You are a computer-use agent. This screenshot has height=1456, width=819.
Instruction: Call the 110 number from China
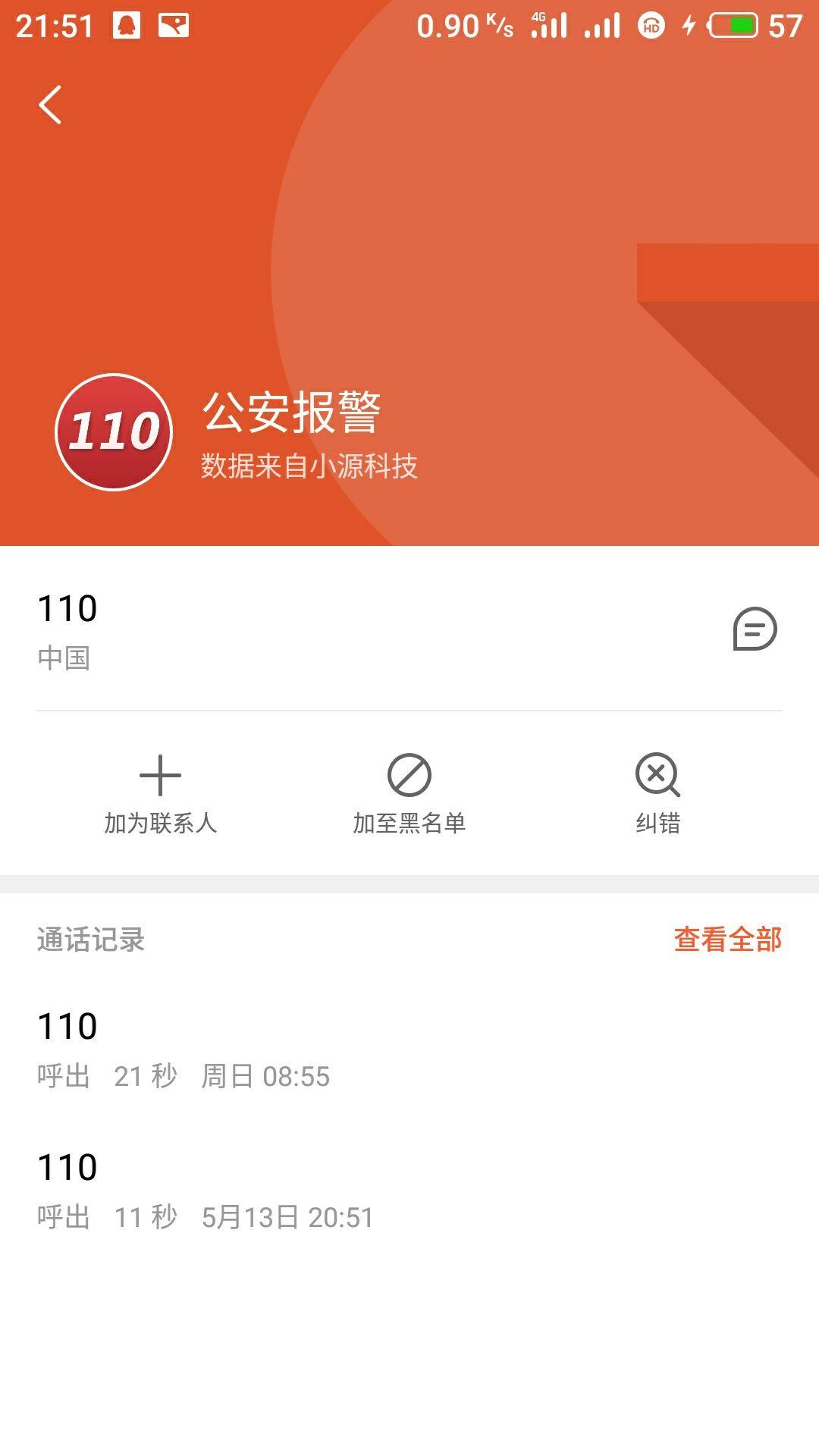coord(303,629)
